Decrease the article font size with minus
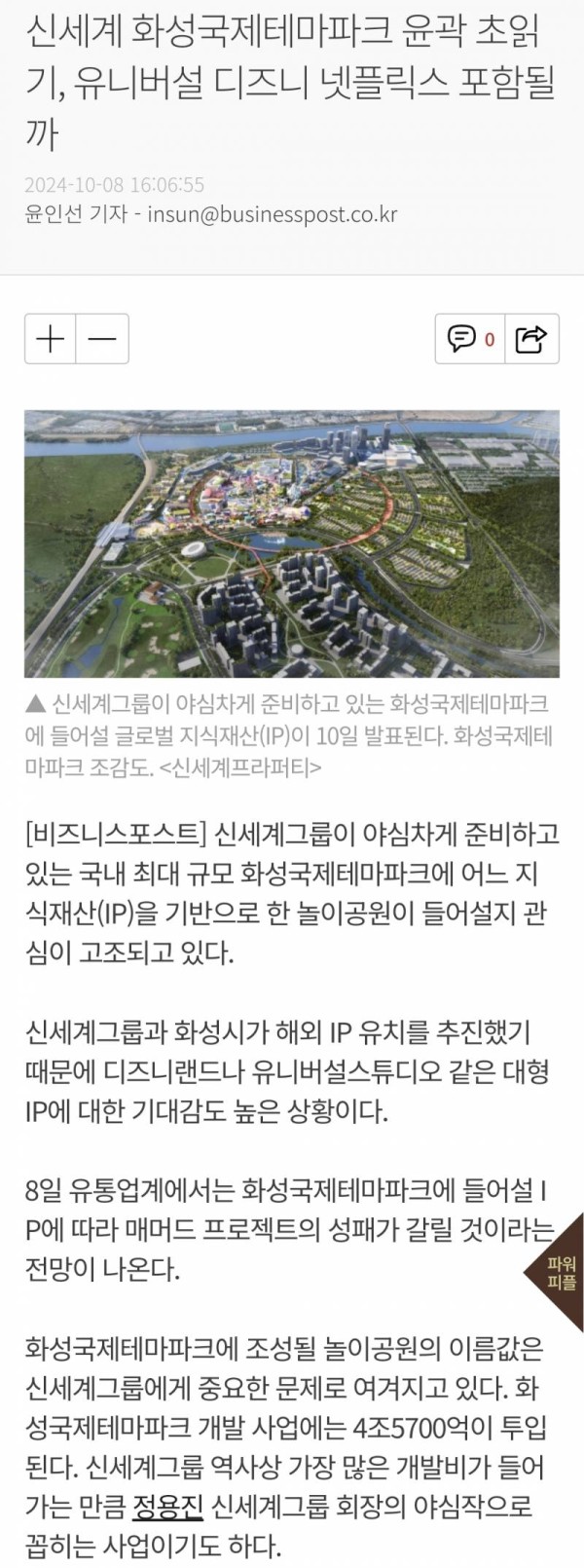 [102, 339]
